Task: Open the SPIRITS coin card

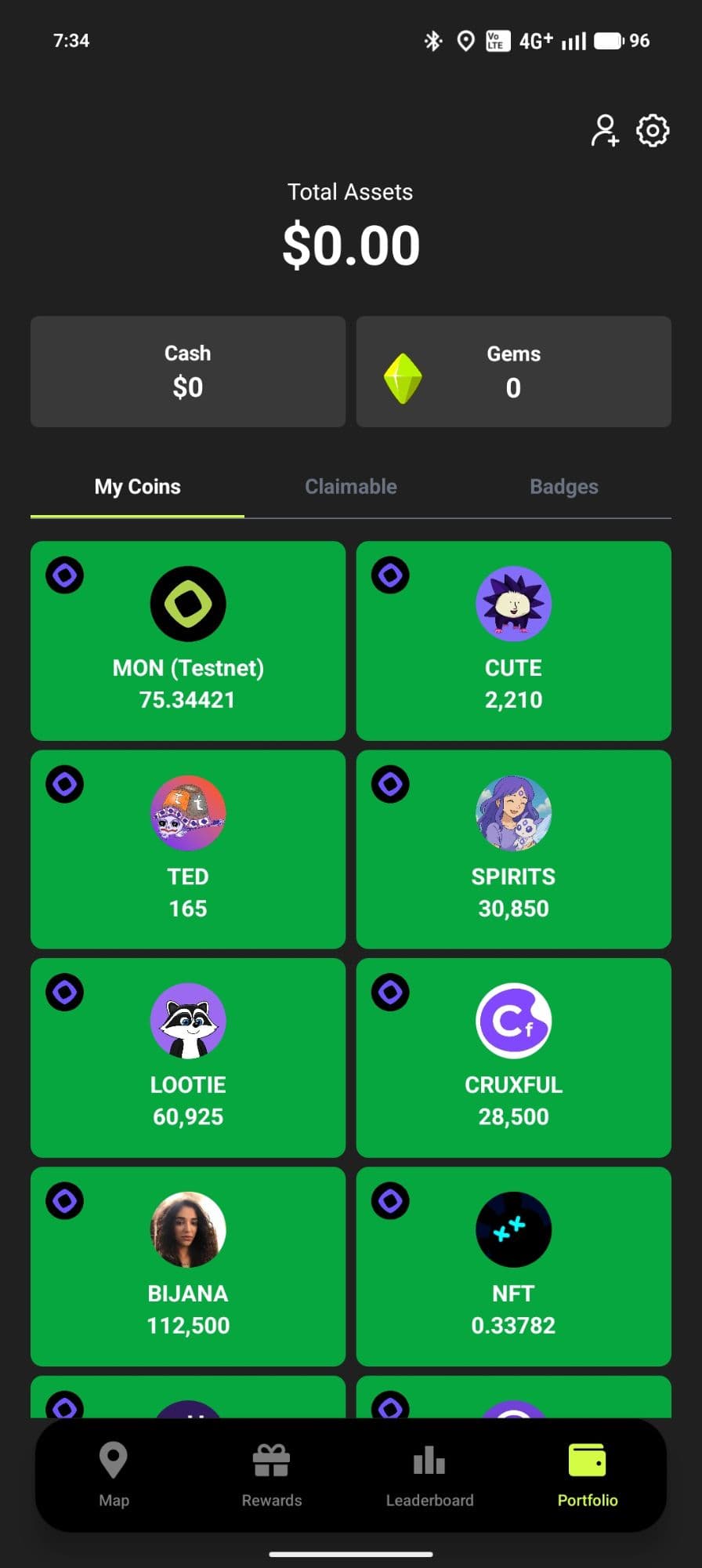Action: point(513,849)
